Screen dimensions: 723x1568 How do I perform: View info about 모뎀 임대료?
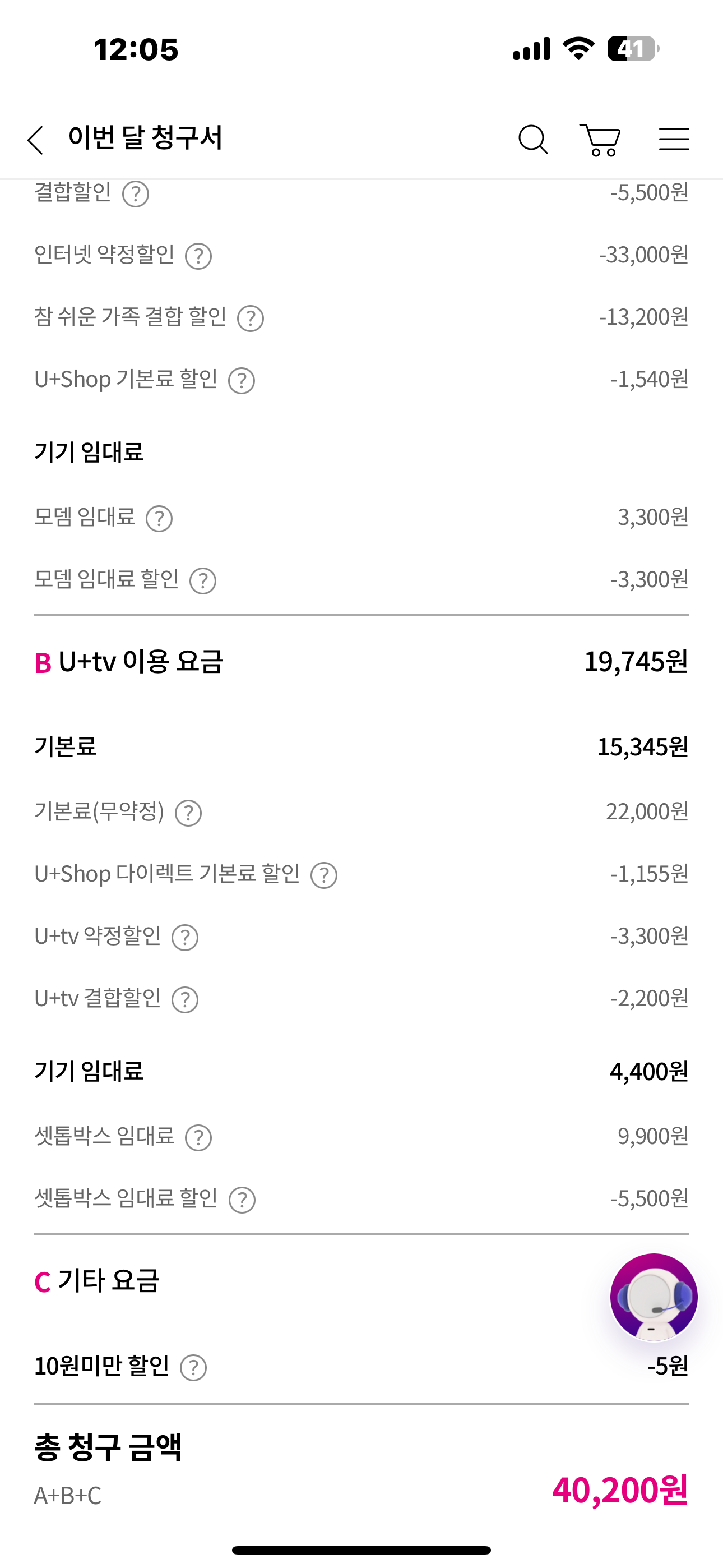159,519
